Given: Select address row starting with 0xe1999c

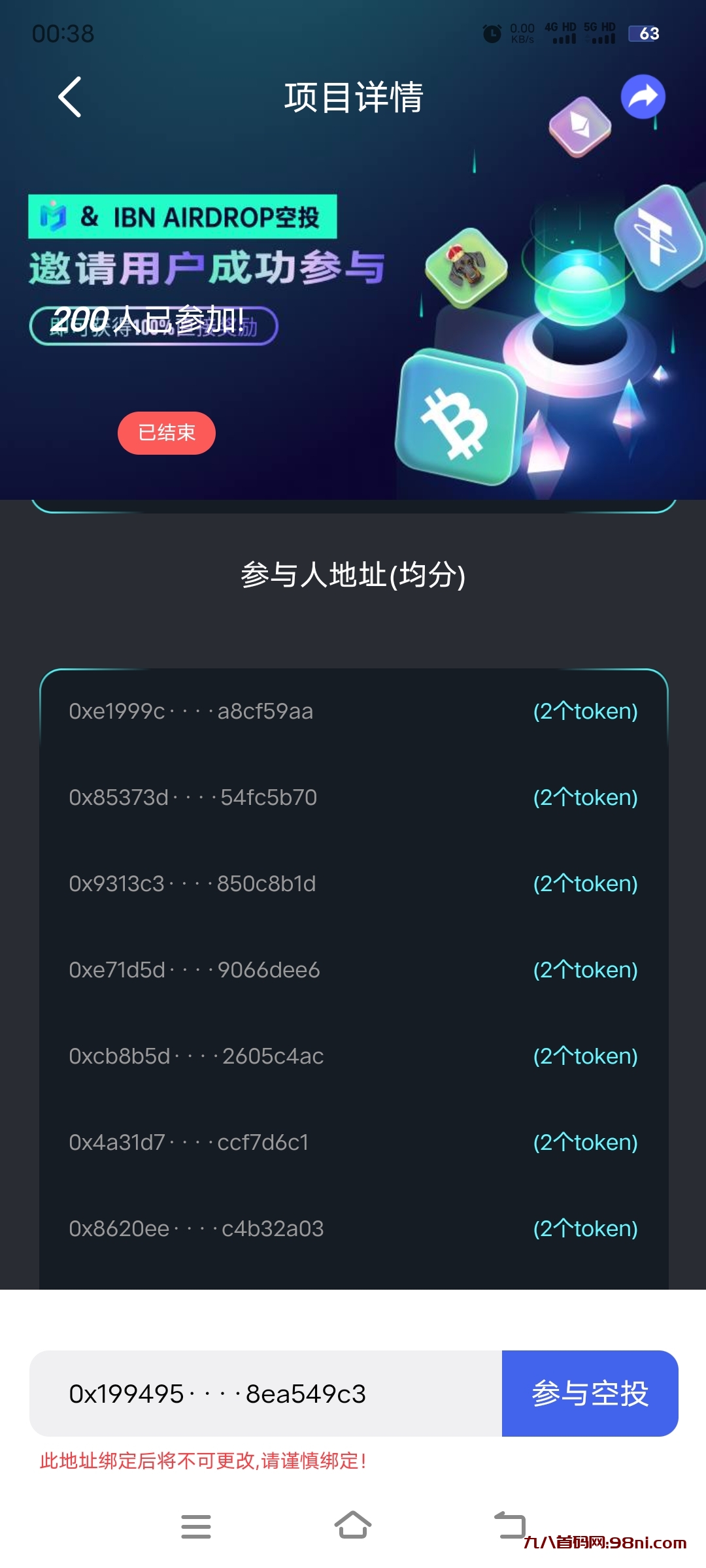Looking at the screenshot, I should point(192,712).
